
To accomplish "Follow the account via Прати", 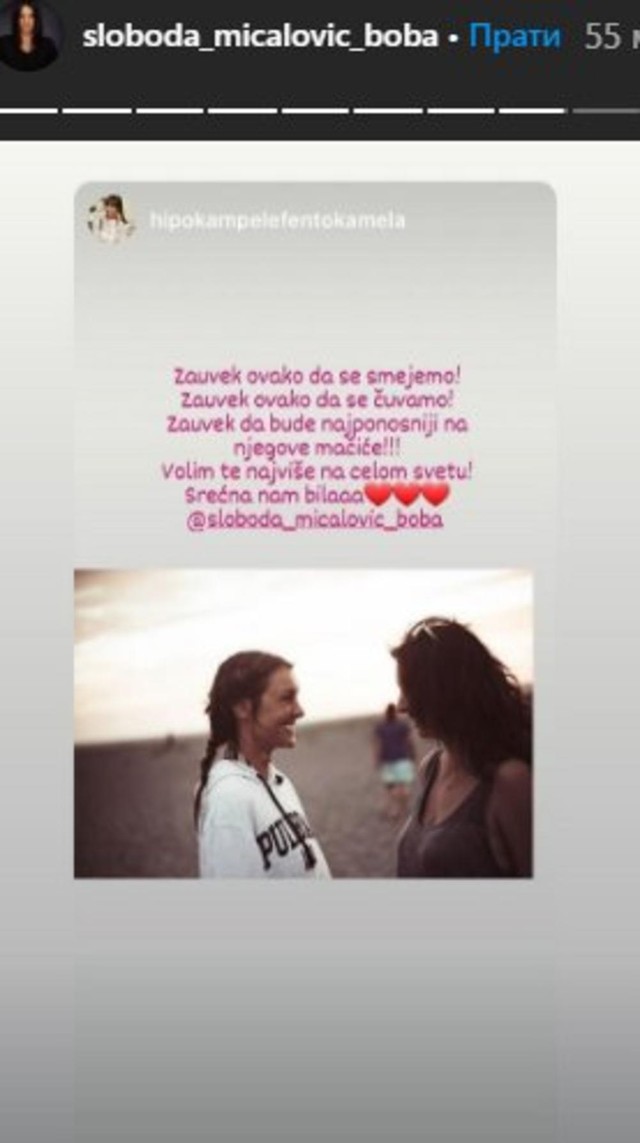I will pyautogui.click(x=513, y=38).
